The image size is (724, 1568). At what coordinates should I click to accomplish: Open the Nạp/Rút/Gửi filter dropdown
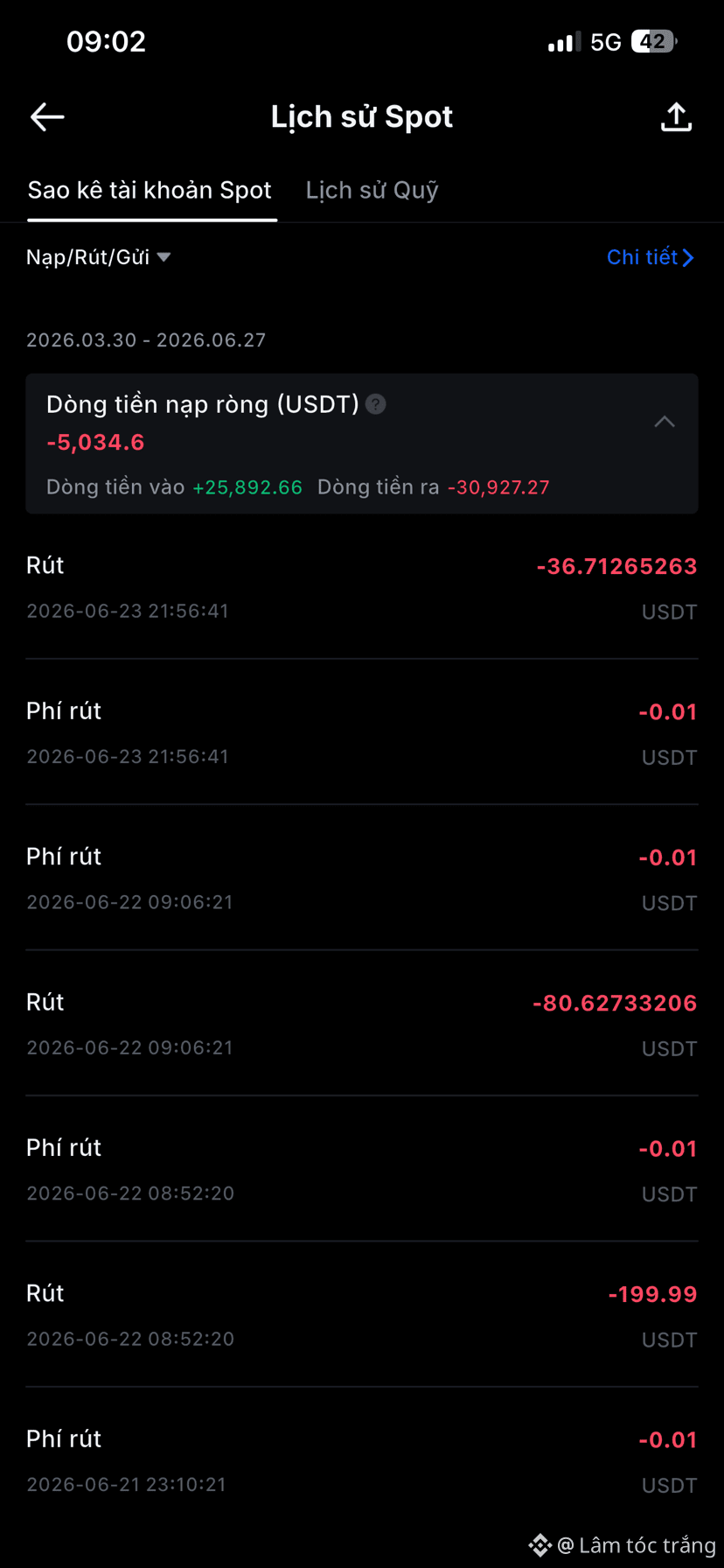tap(98, 257)
